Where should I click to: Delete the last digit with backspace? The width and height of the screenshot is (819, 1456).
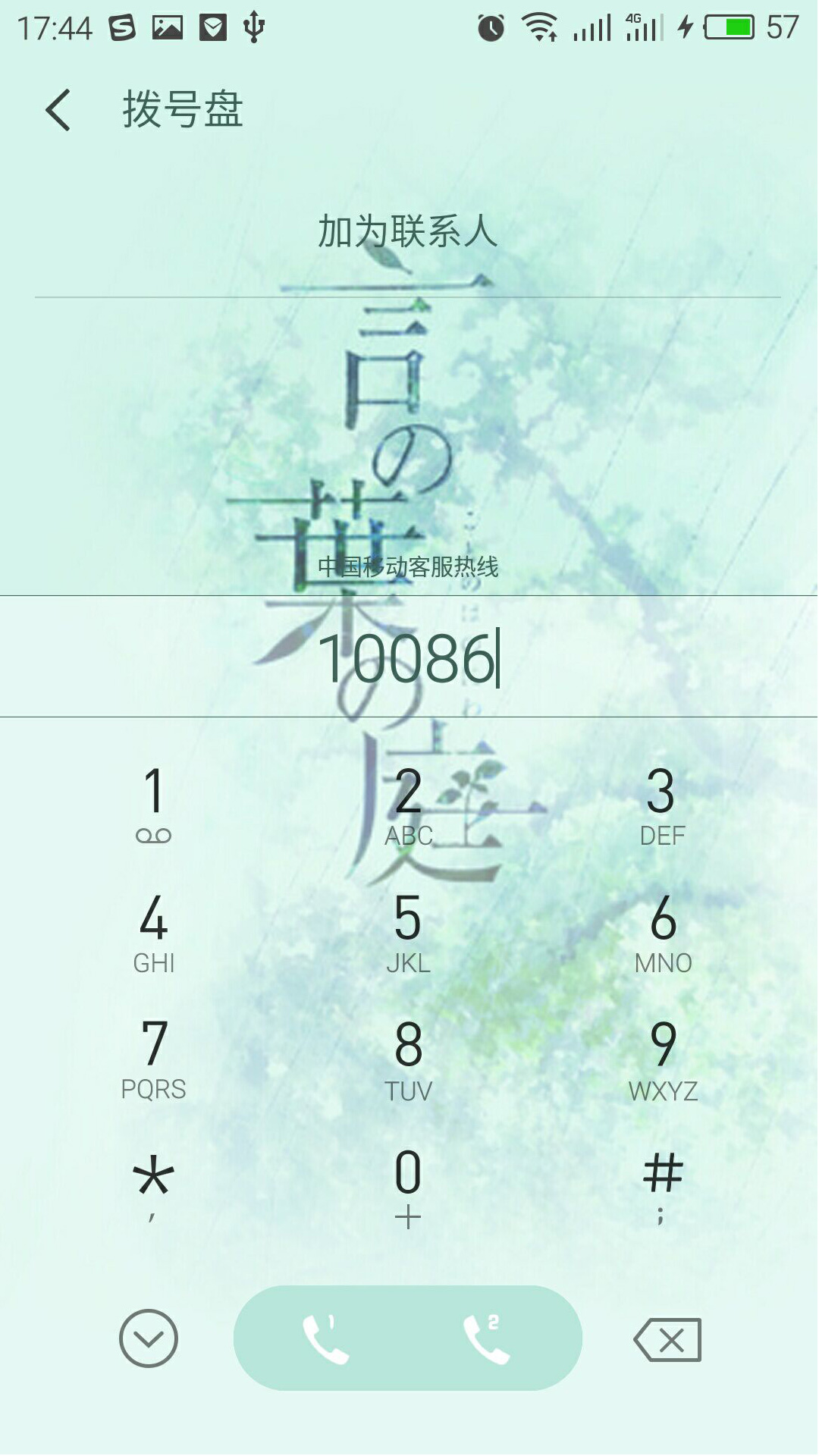667,1340
